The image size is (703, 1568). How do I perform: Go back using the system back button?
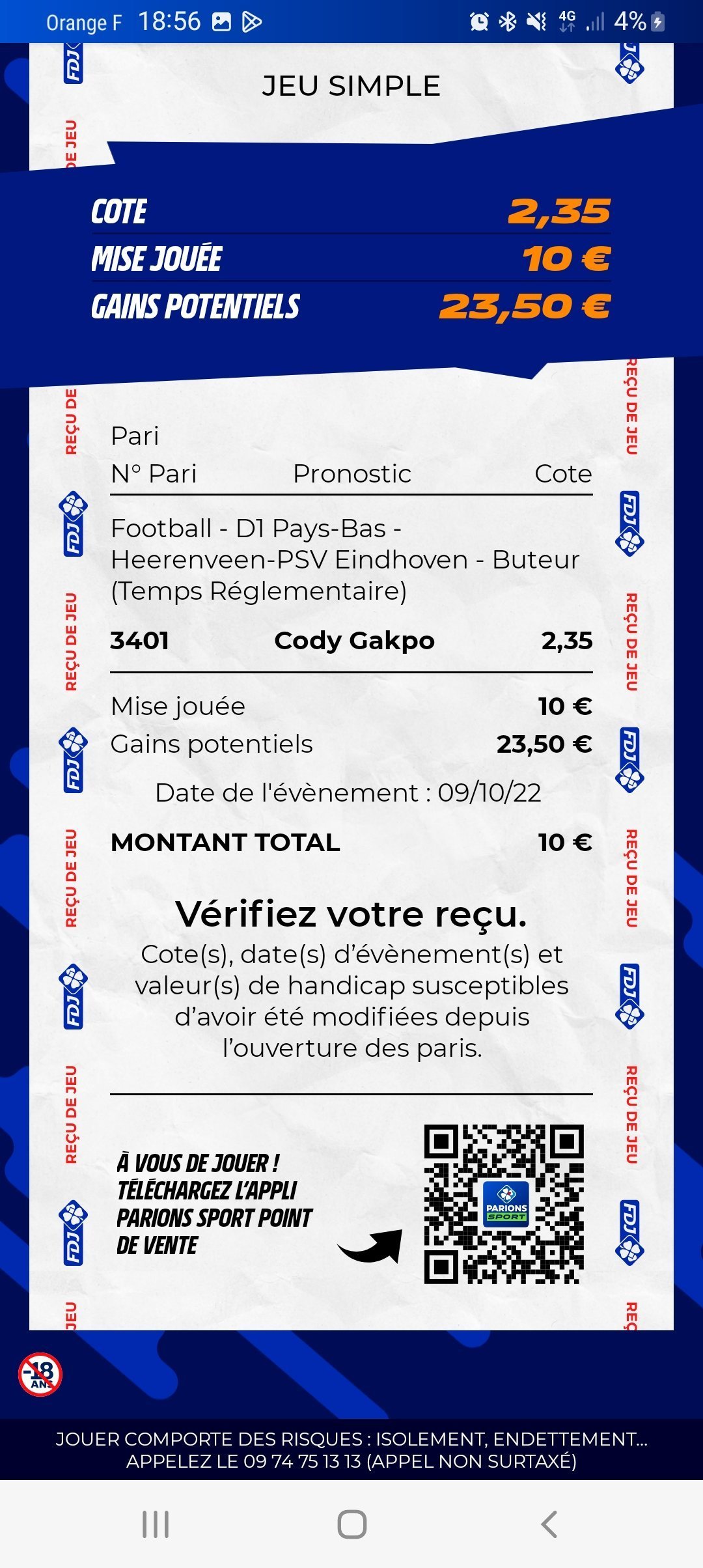coord(549,1524)
